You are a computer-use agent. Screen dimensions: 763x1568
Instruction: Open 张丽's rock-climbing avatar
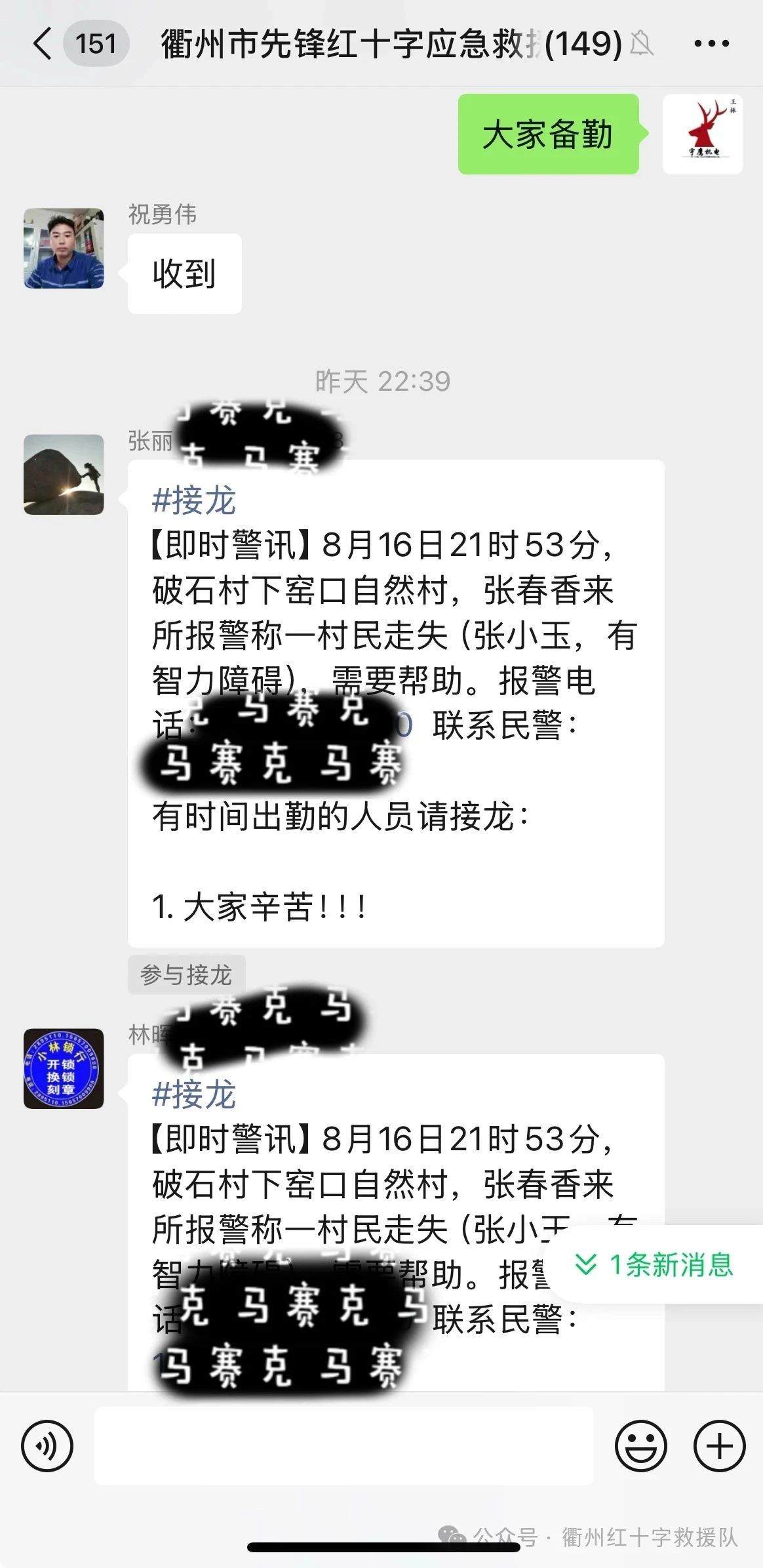coord(64,474)
